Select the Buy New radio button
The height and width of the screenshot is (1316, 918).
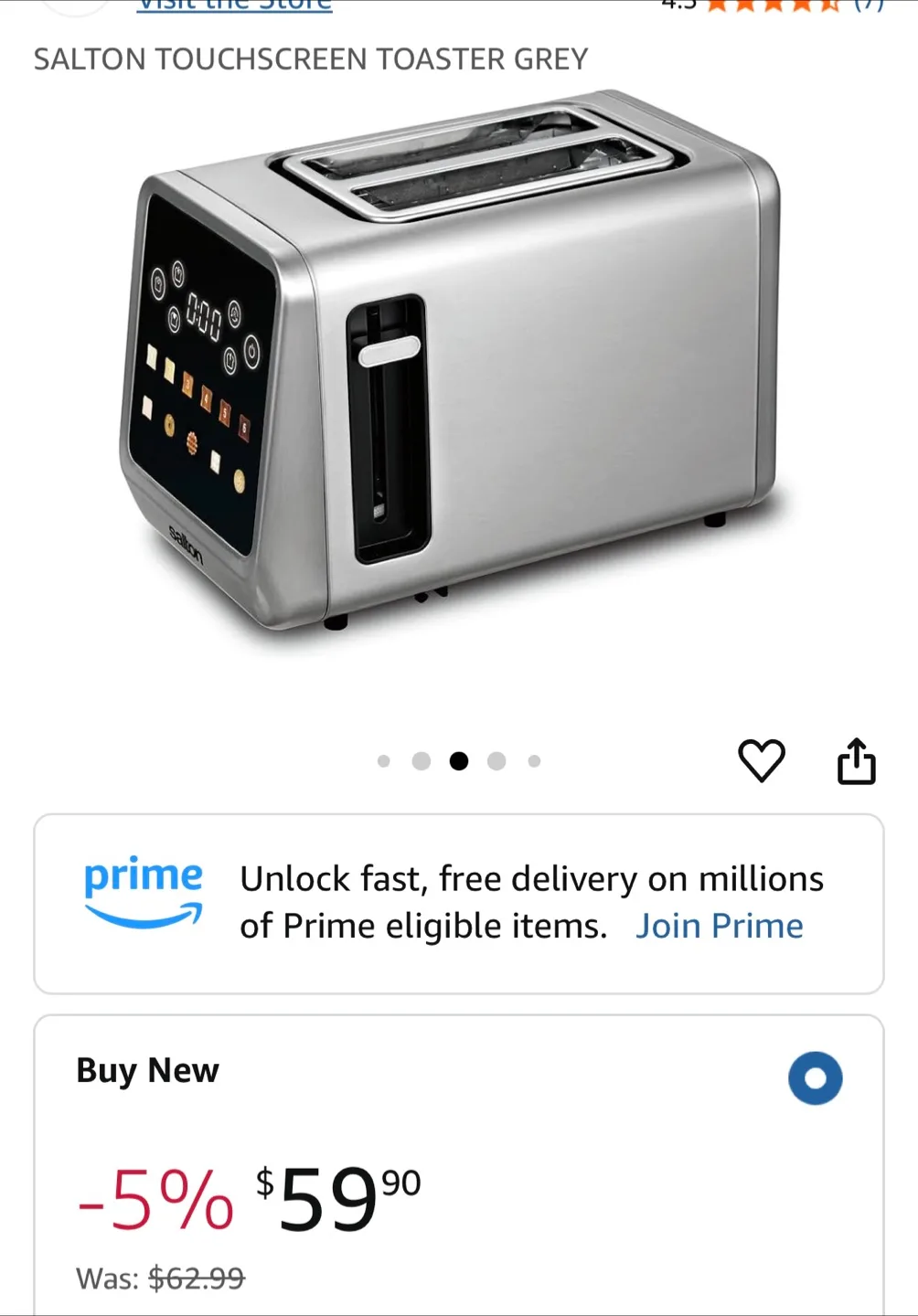(815, 1078)
